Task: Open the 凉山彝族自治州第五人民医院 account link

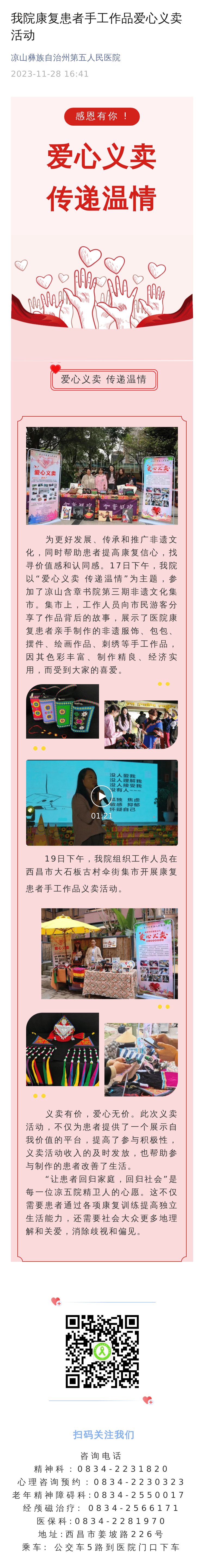Action: 66,58
